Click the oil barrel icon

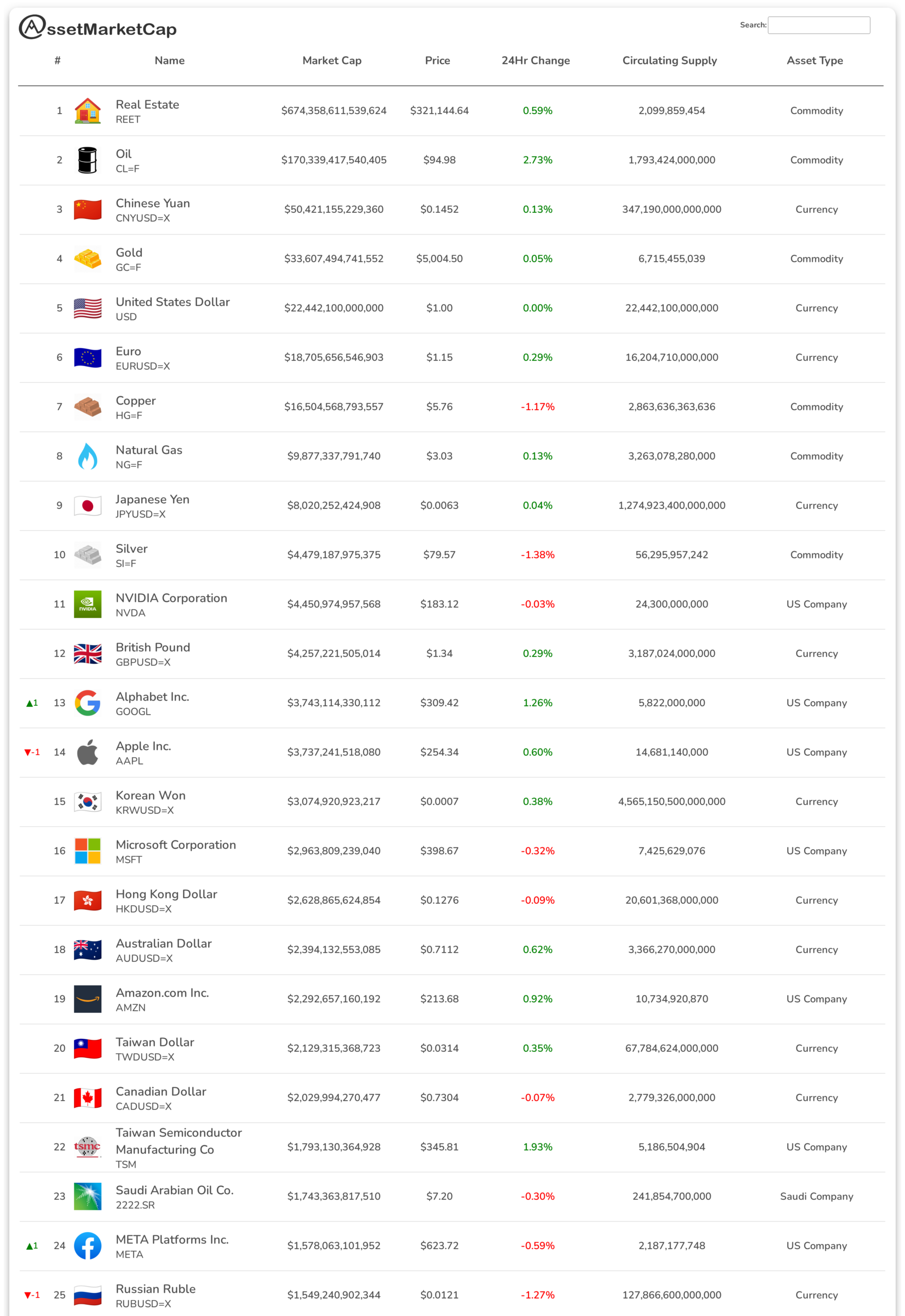click(x=87, y=160)
